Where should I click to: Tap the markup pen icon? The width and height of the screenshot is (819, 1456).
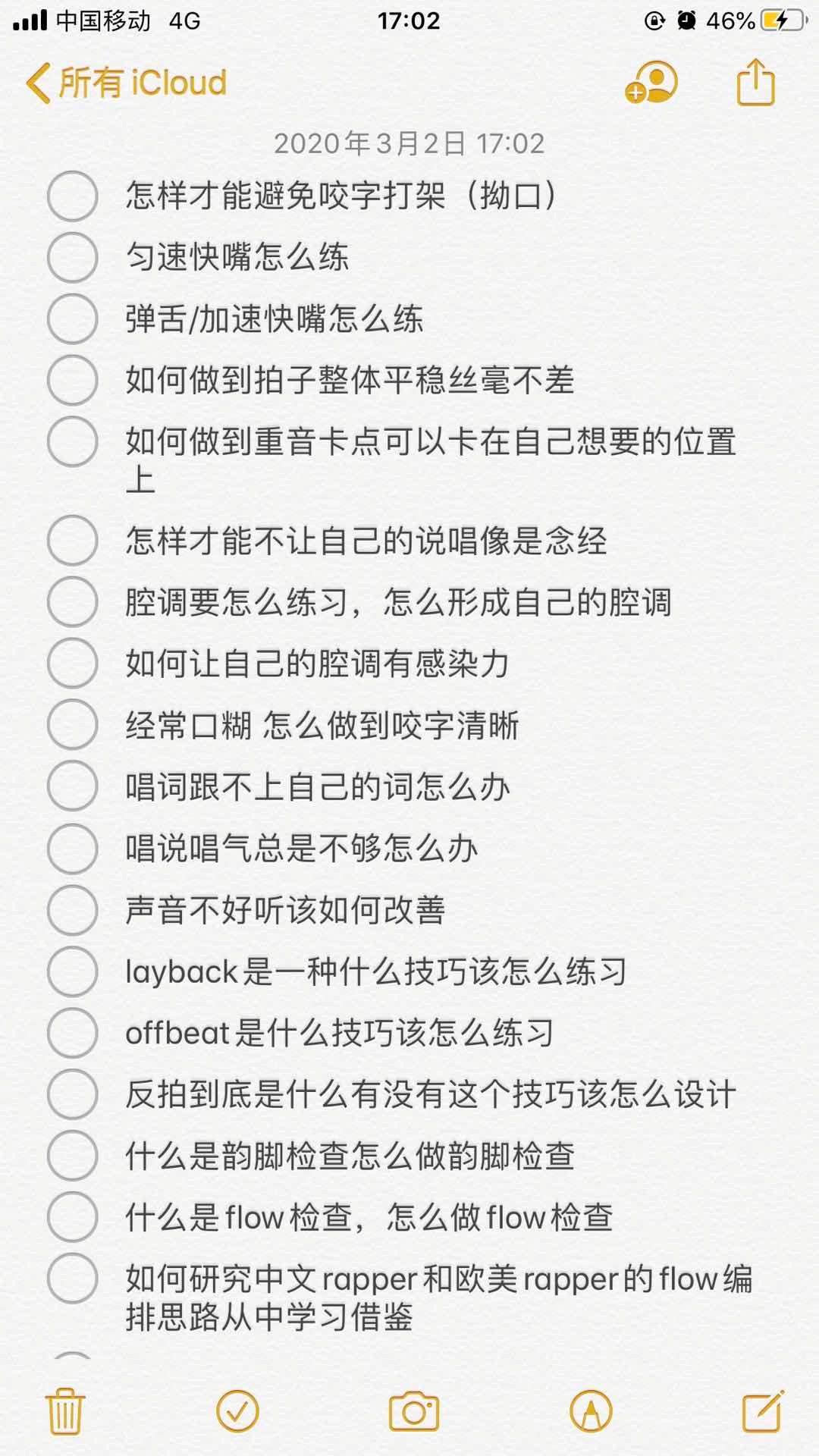click(588, 1409)
